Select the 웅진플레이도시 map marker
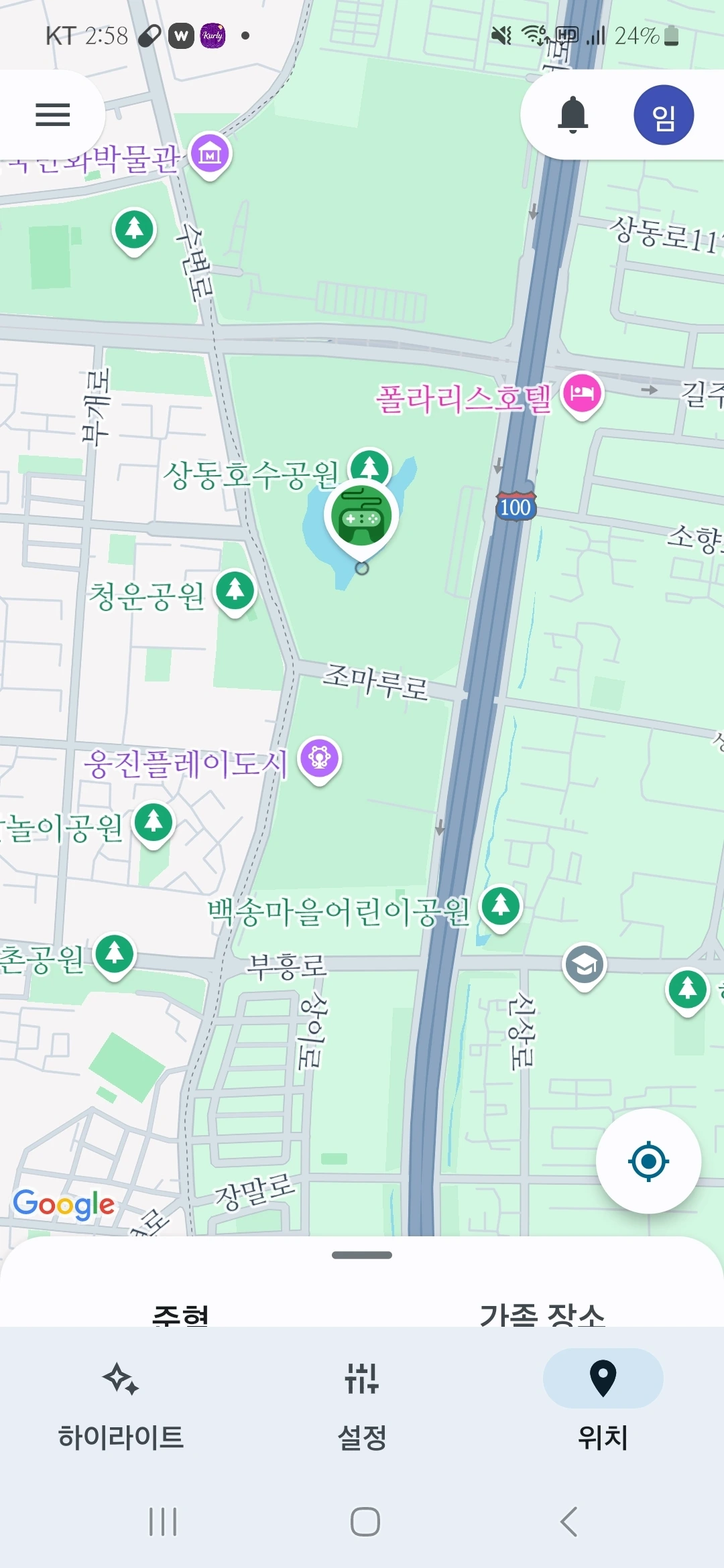Image resolution: width=724 pixels, height=1568 pixels. 320,758
